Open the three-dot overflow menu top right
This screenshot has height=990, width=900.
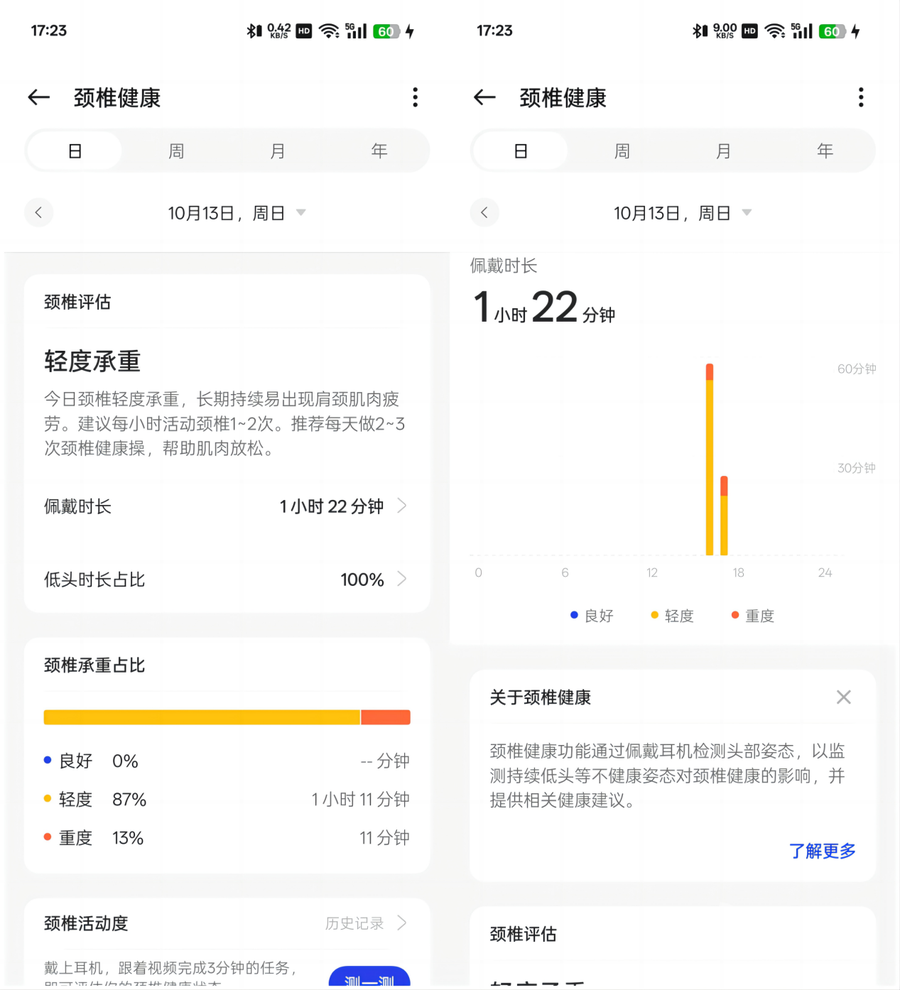pos(415,97)
